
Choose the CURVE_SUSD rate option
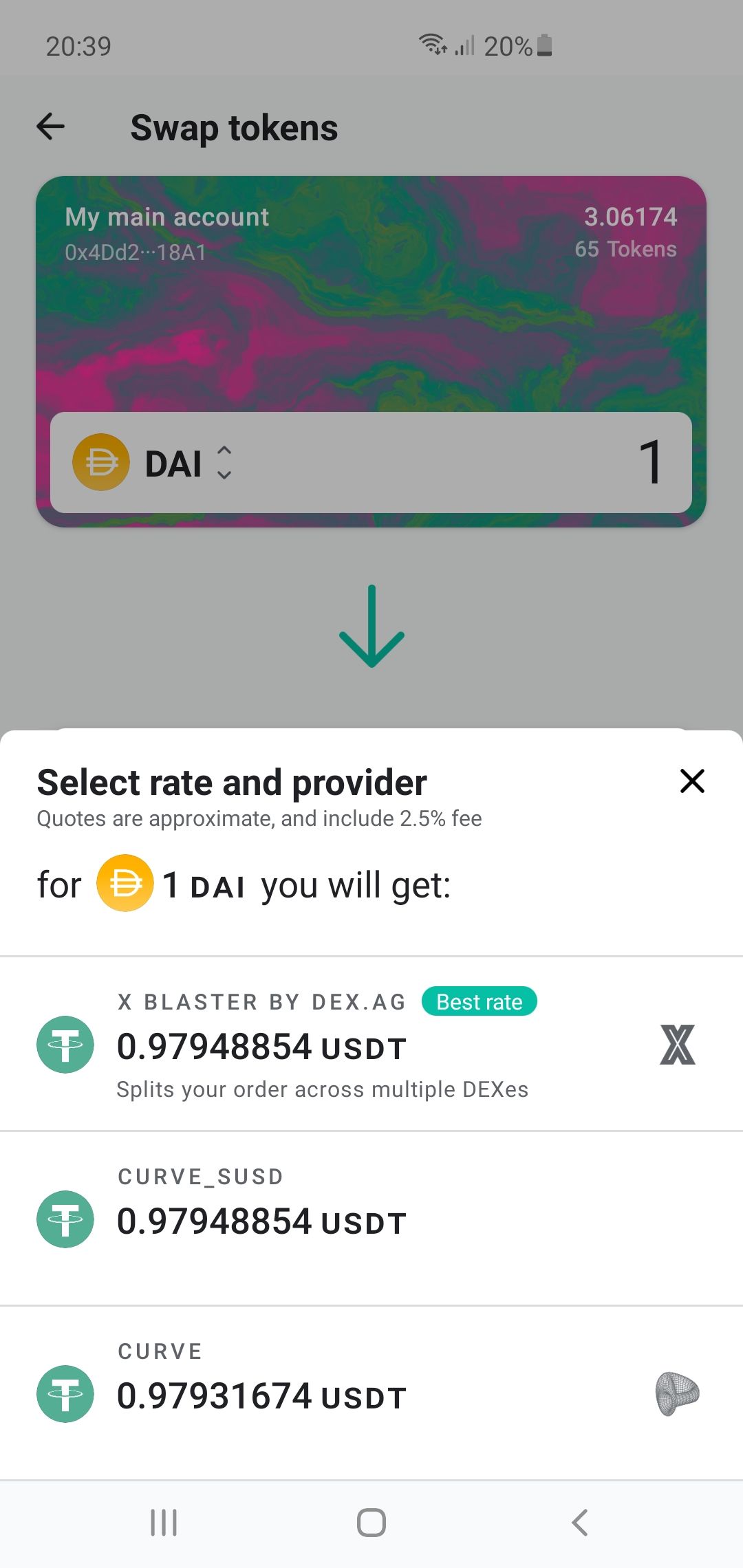(x=371, y=1219)
